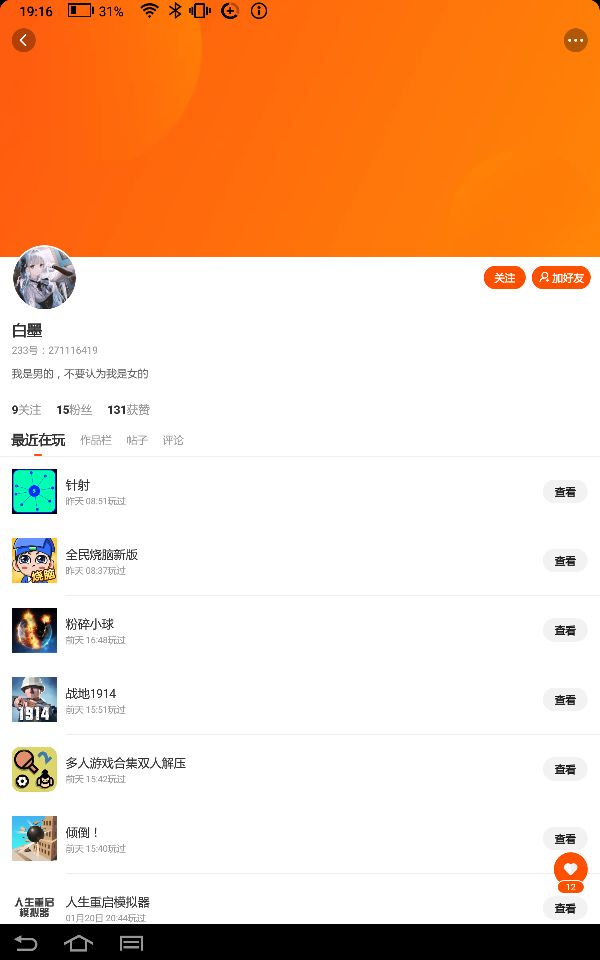This screenshot has width=600, height=960.
Task: Tap 查看 for the game 倾倒！
Action: 564,839
